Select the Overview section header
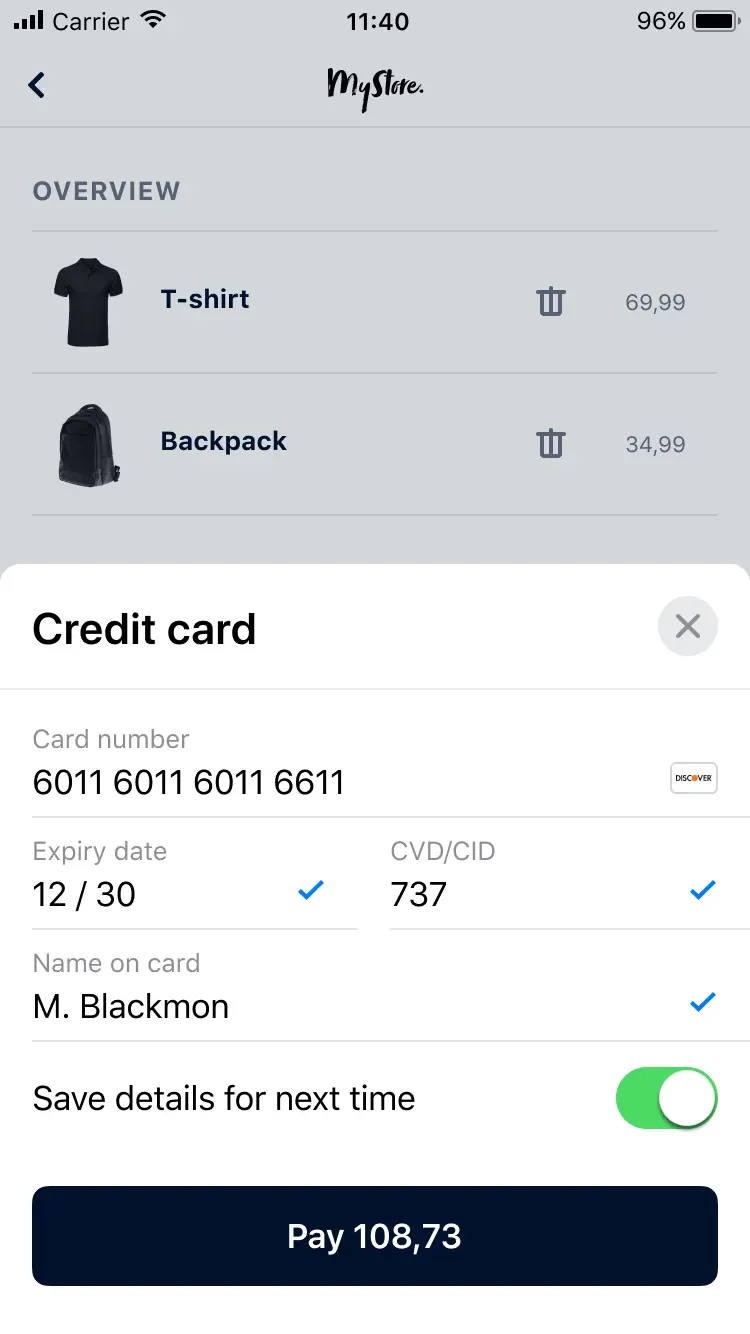750x1334 pixels. [106, 191]
